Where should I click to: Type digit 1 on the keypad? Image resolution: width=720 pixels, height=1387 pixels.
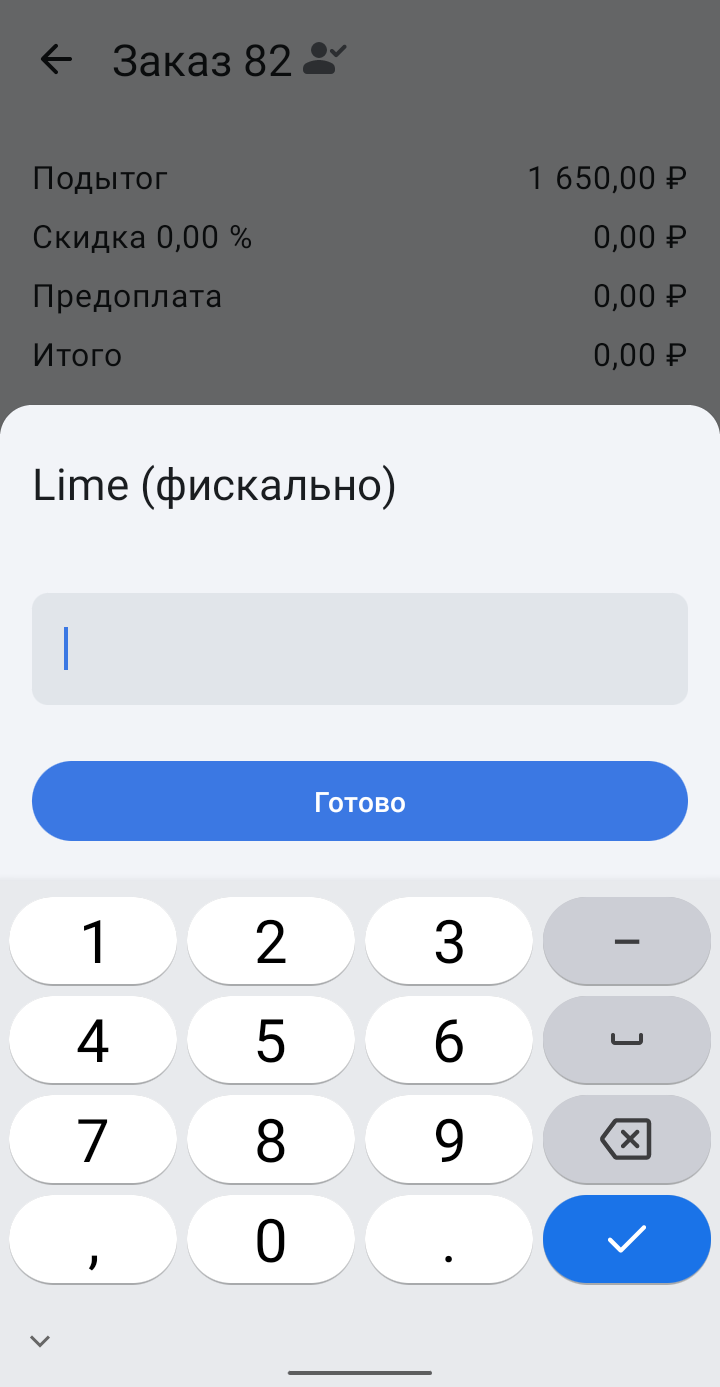pos(93,942)
